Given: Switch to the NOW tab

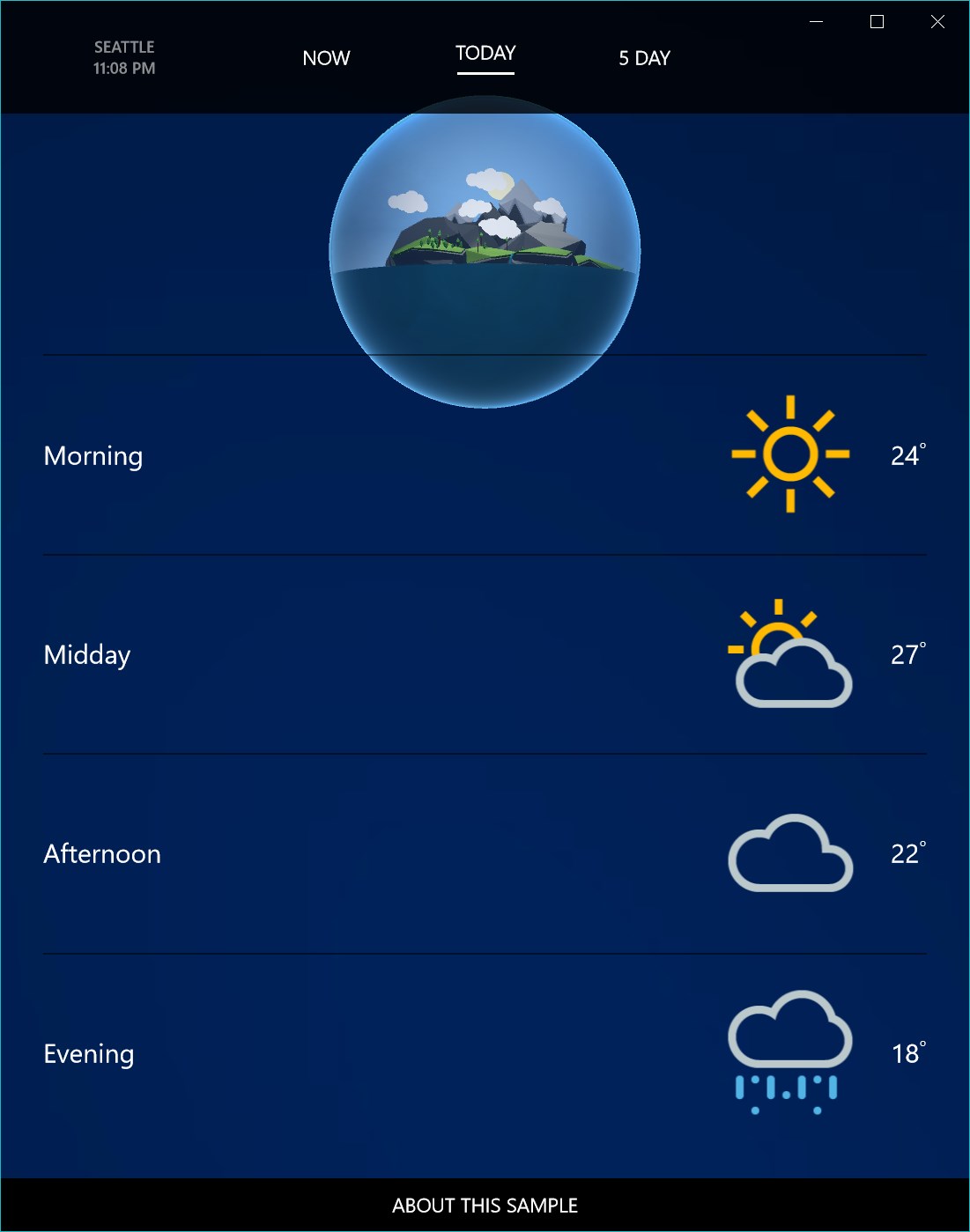Looking at the screenshot, I should (x=326, y=58).
